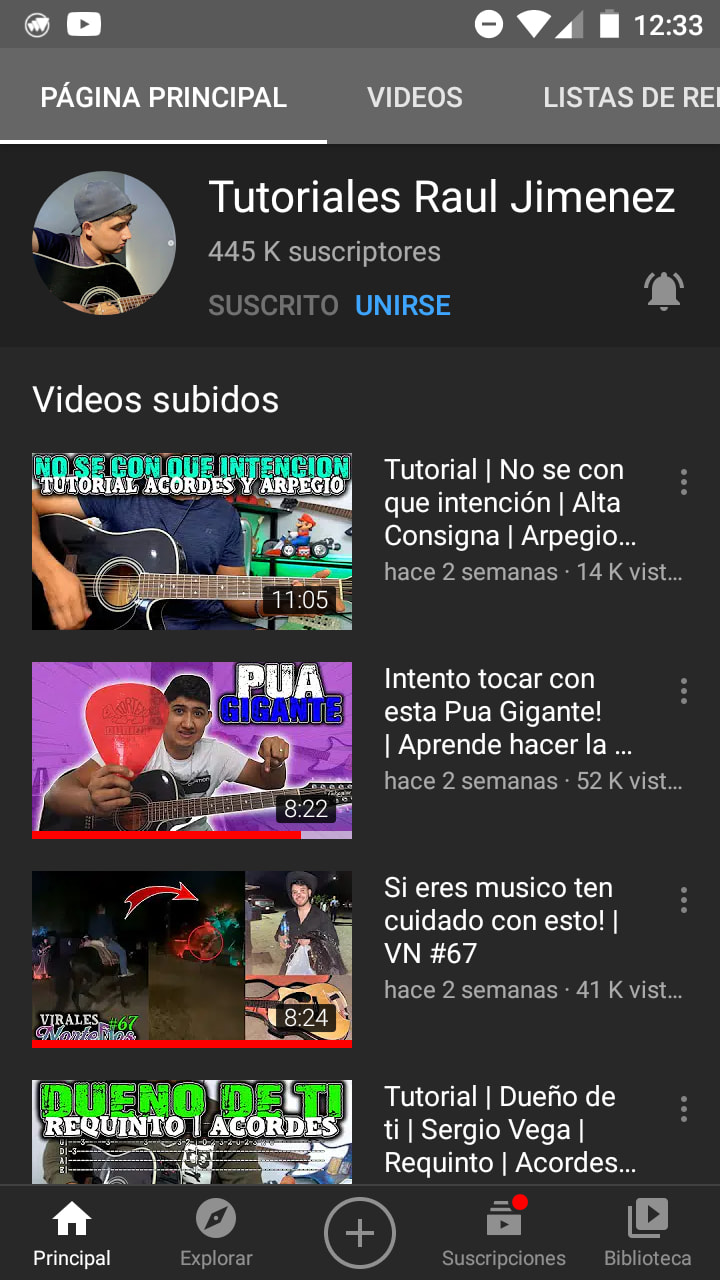Go to the Principal home tab
Screen dimensions: 720x1280
(x=72, y=1233)
